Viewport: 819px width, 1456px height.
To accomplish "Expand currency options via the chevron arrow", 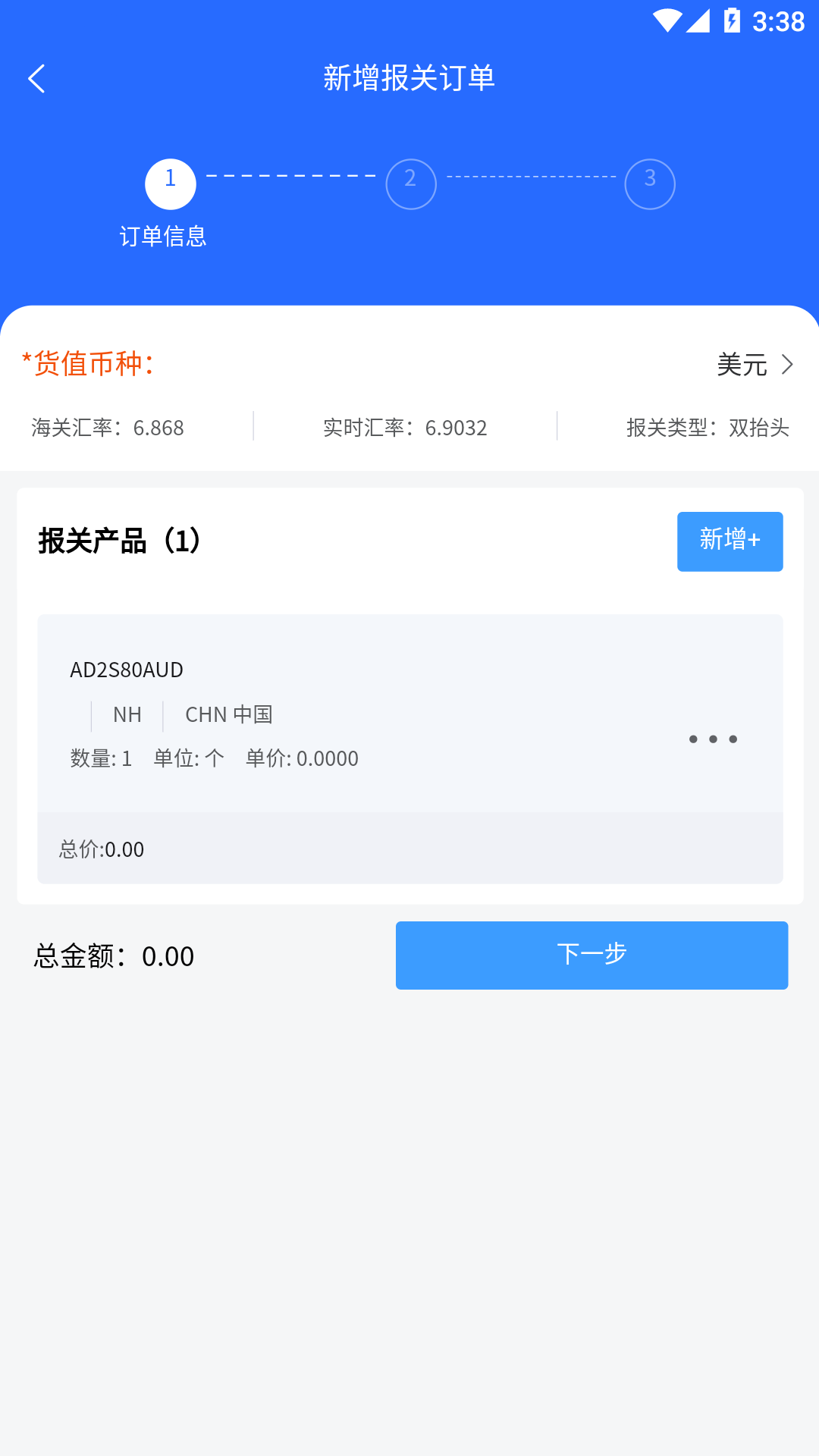I will 787,365.
